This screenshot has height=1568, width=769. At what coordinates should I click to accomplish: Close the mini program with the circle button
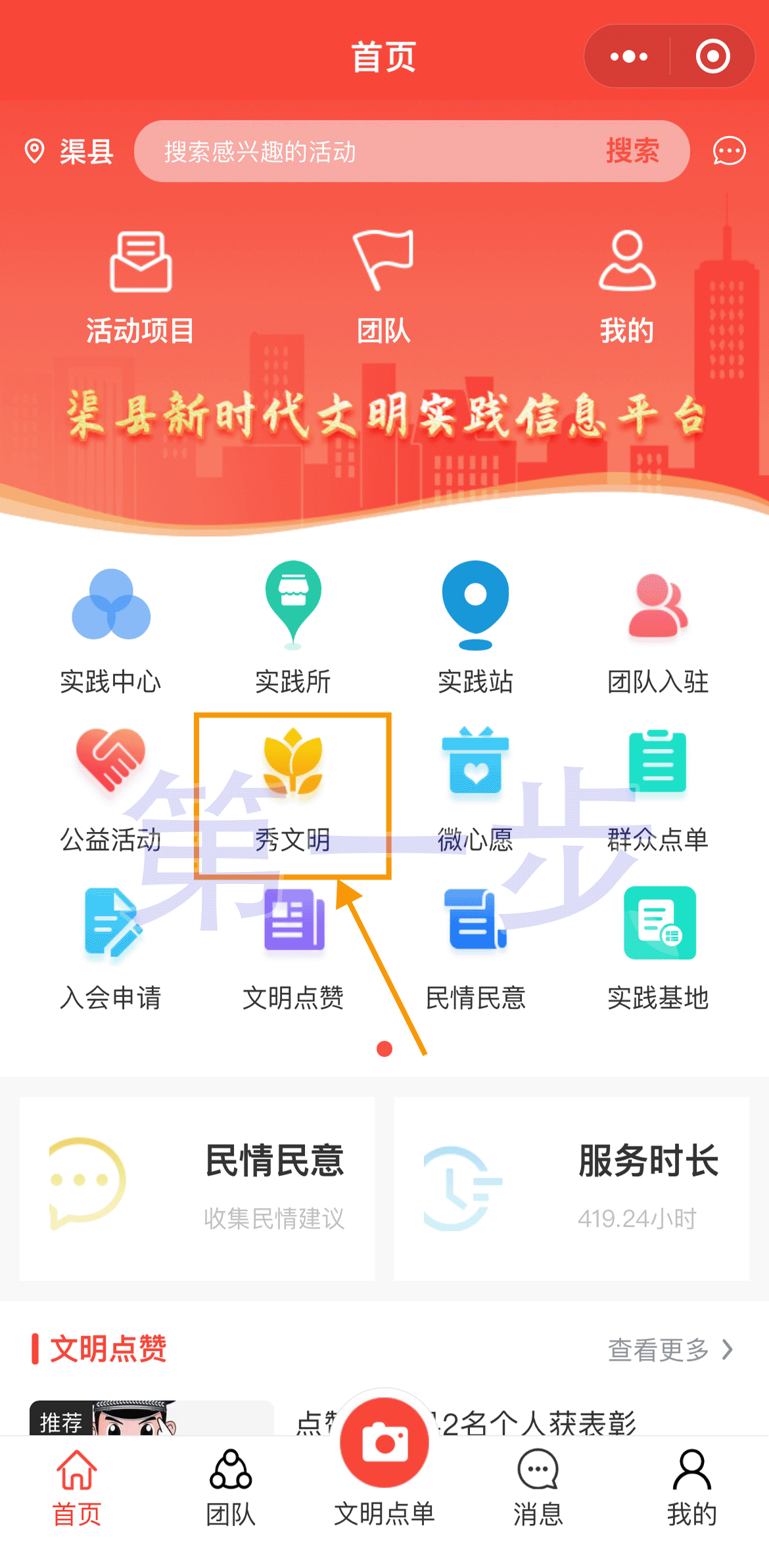712,57
